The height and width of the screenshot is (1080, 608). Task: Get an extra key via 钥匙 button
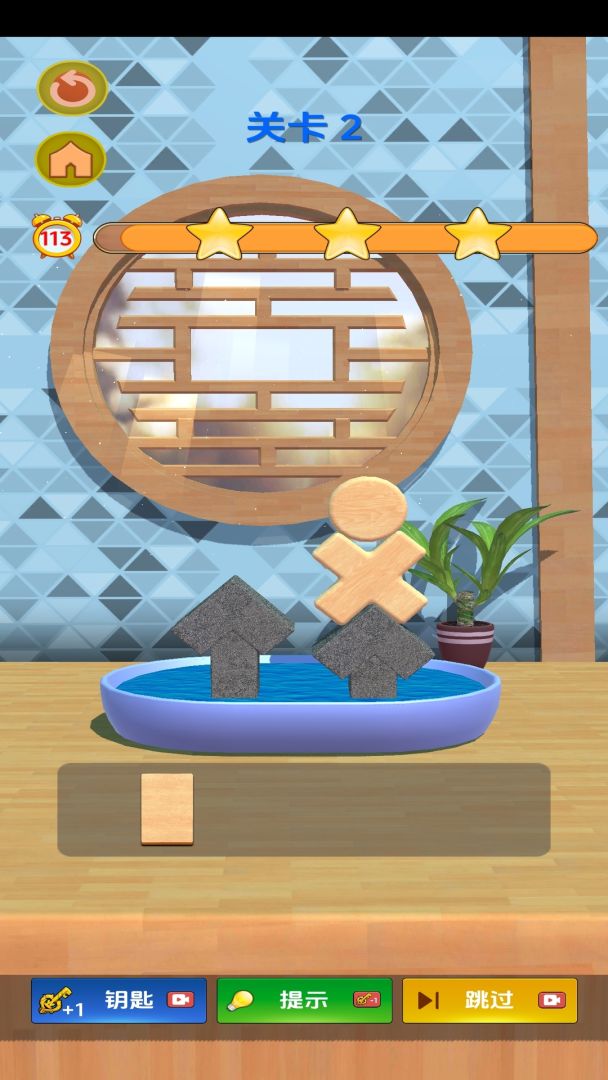119,1000
